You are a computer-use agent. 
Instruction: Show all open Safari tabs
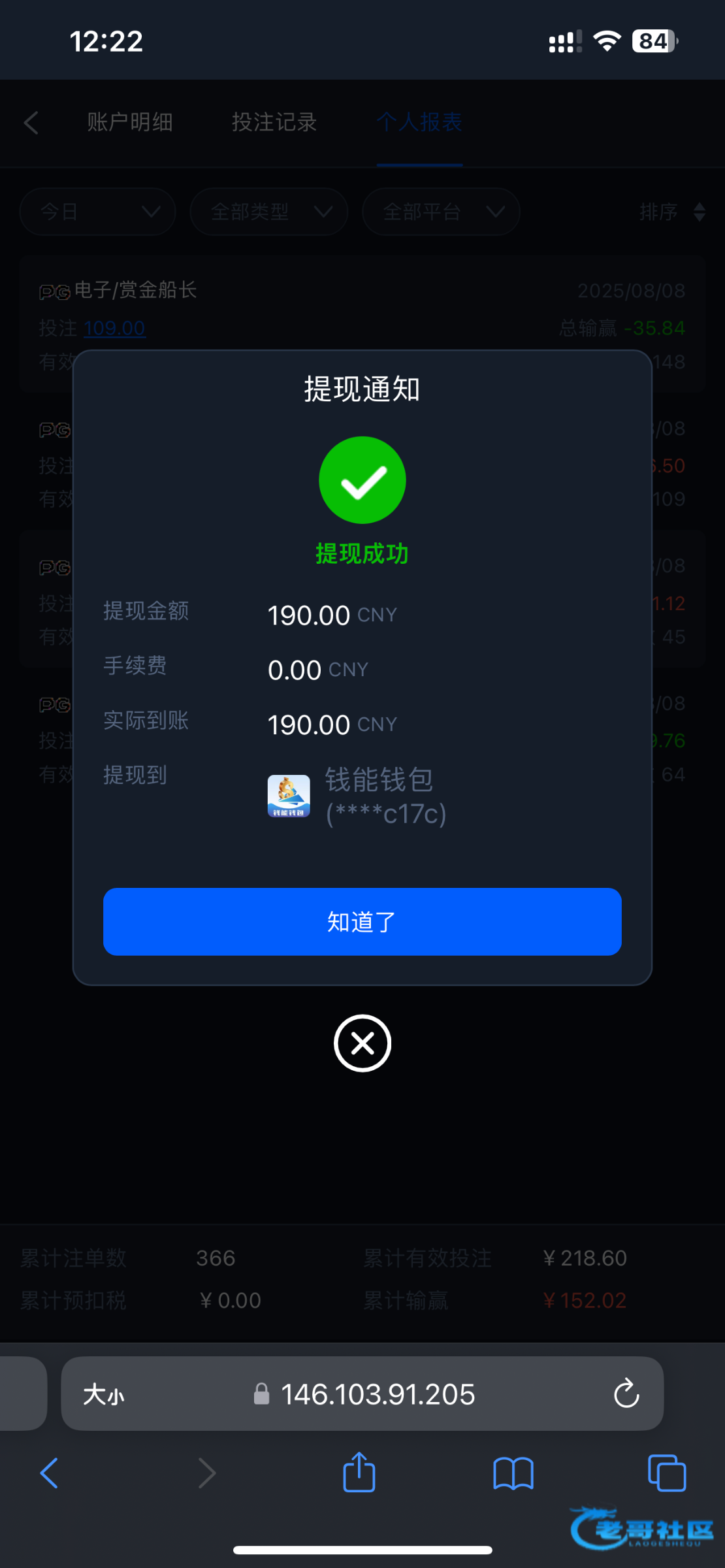click(x=667, y=1473)
